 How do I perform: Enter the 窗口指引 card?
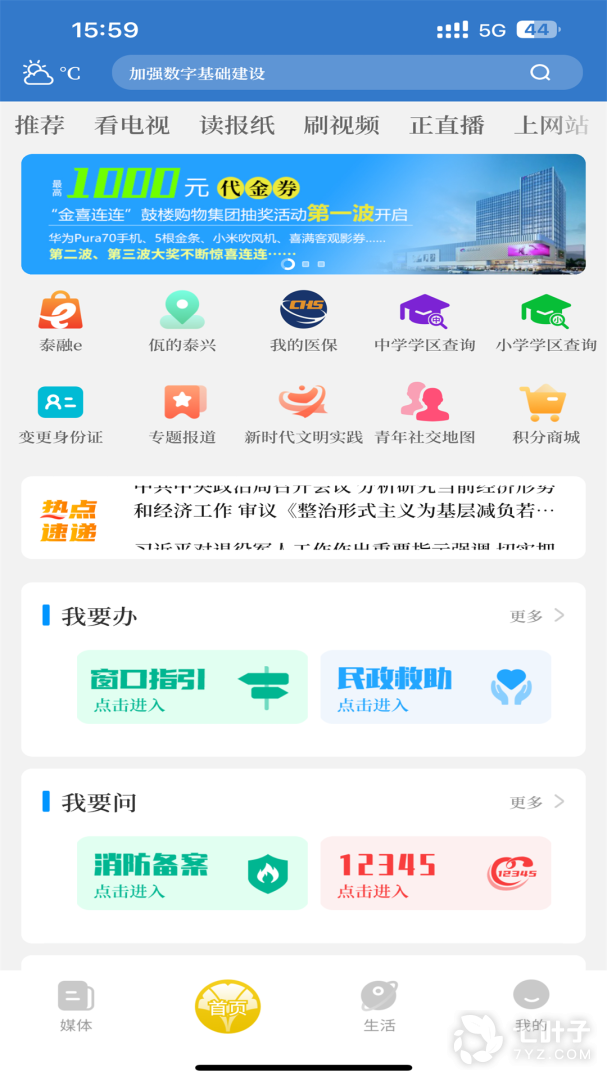[x=192, y=687]
